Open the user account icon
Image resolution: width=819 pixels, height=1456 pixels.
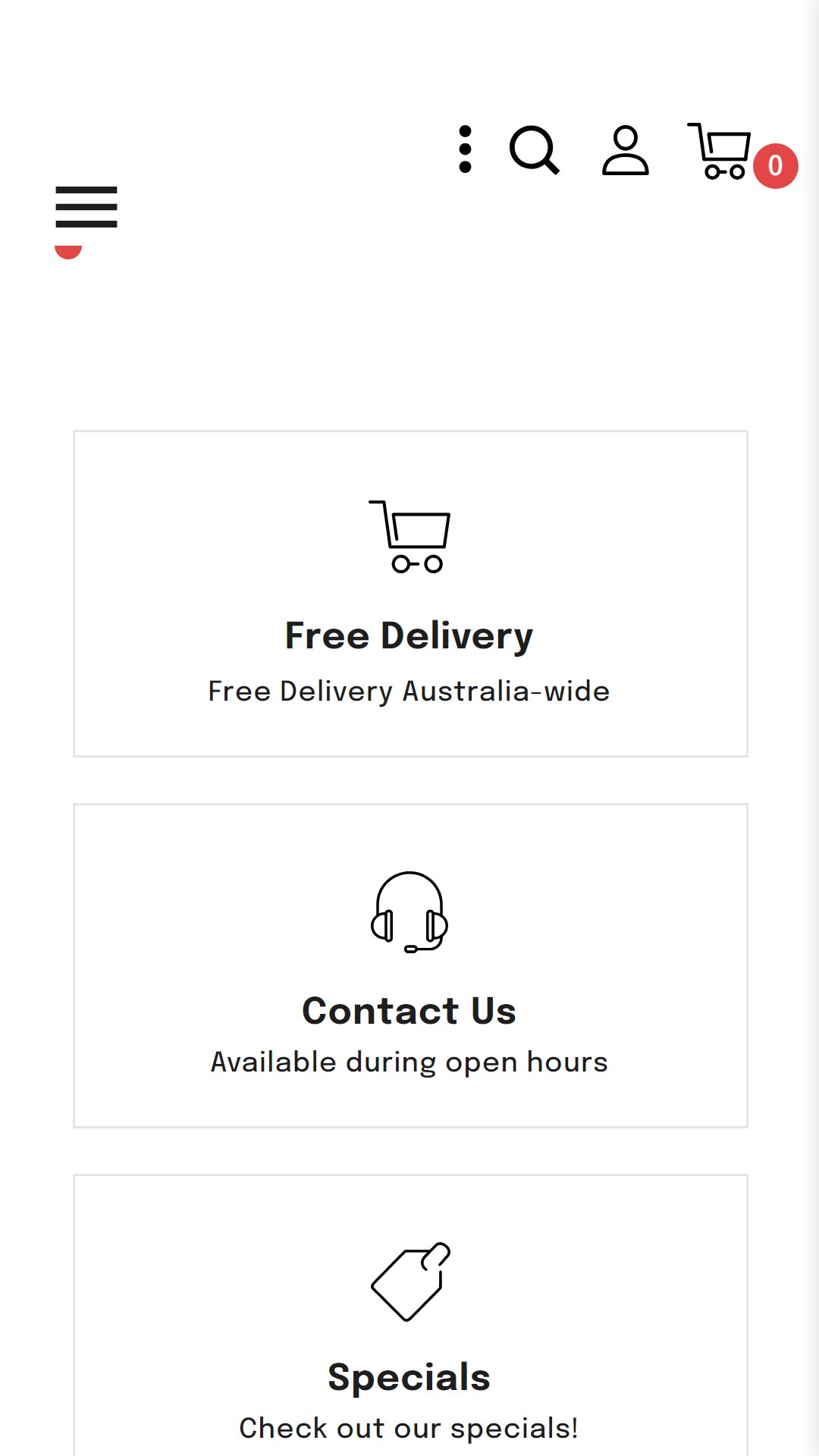coord(626,150)
